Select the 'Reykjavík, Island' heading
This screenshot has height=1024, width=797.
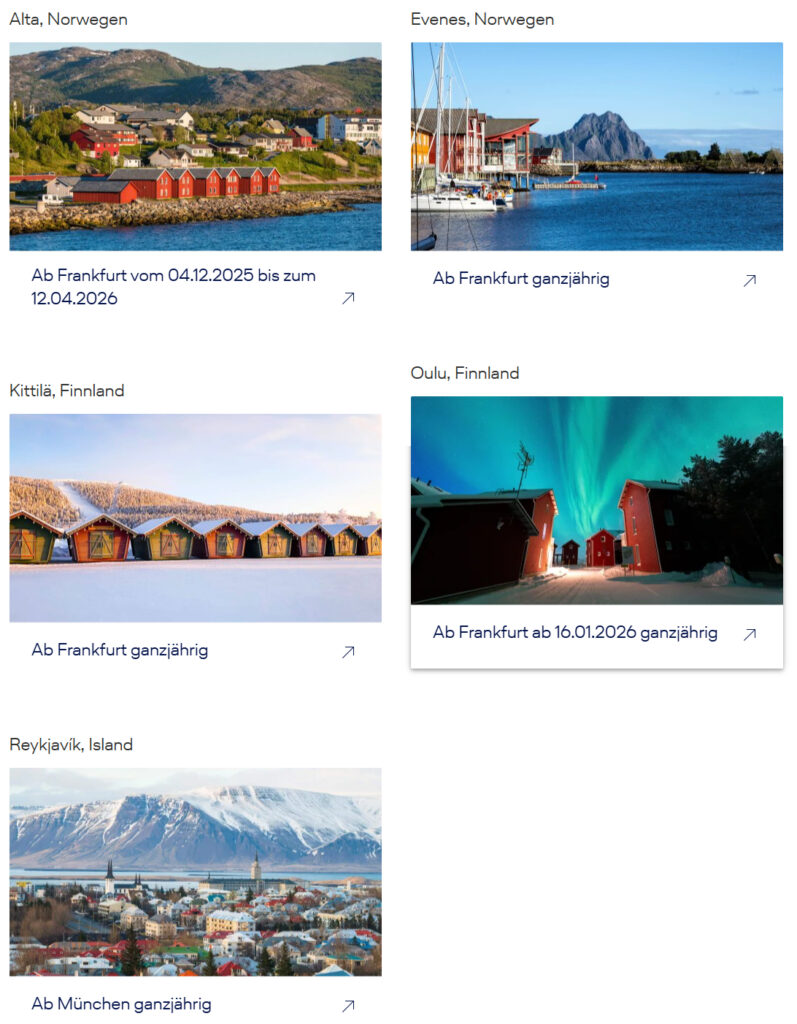[x=68, y=745]
